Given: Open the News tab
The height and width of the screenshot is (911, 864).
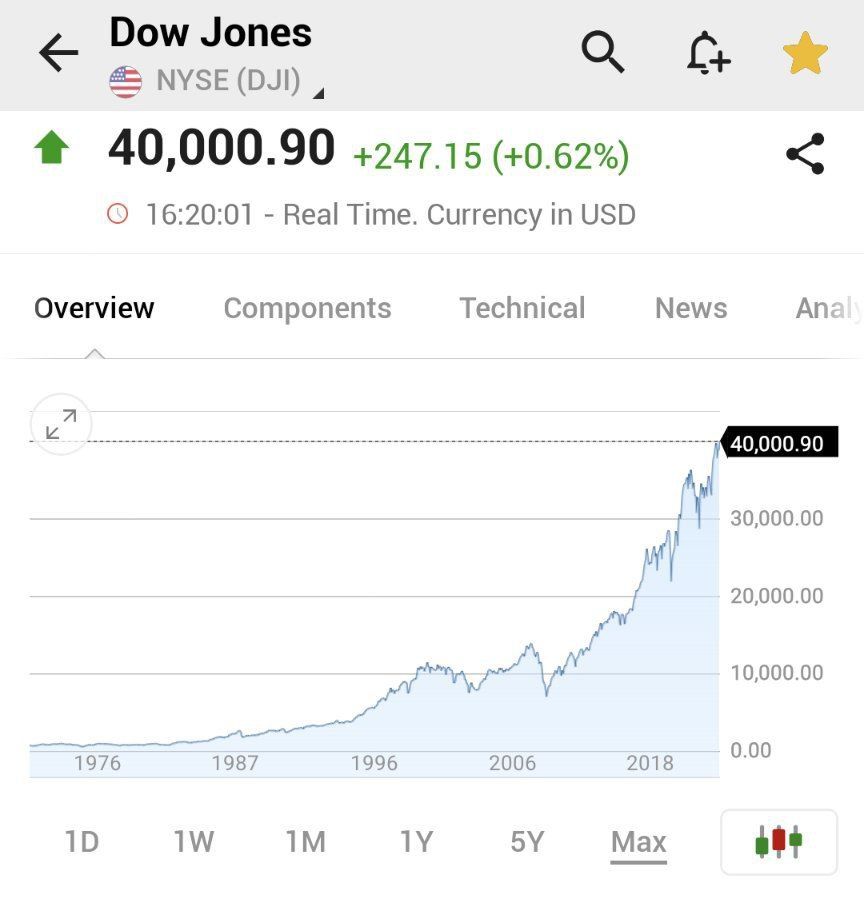Looking at the screenshot, I should (x=691, y=308).
